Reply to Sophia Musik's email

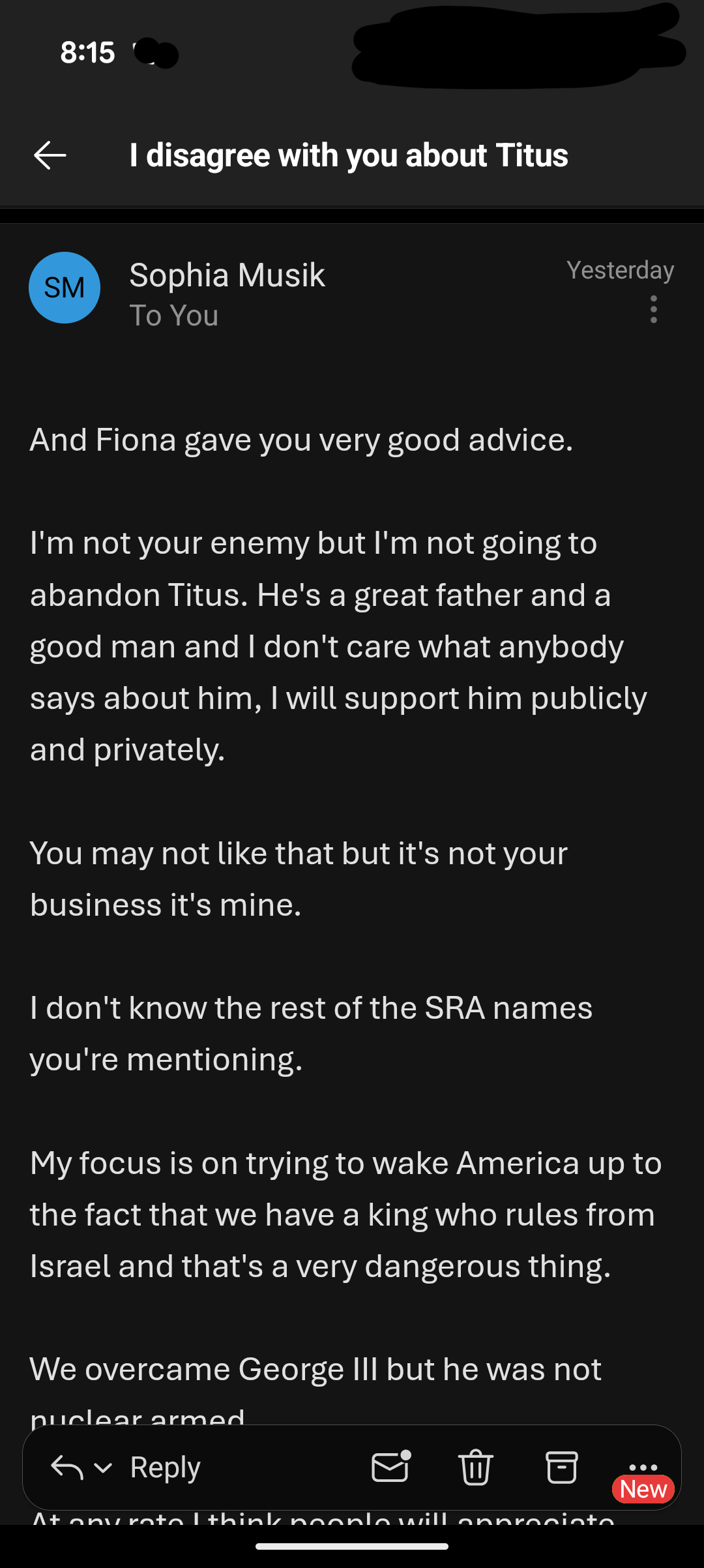164,1468
